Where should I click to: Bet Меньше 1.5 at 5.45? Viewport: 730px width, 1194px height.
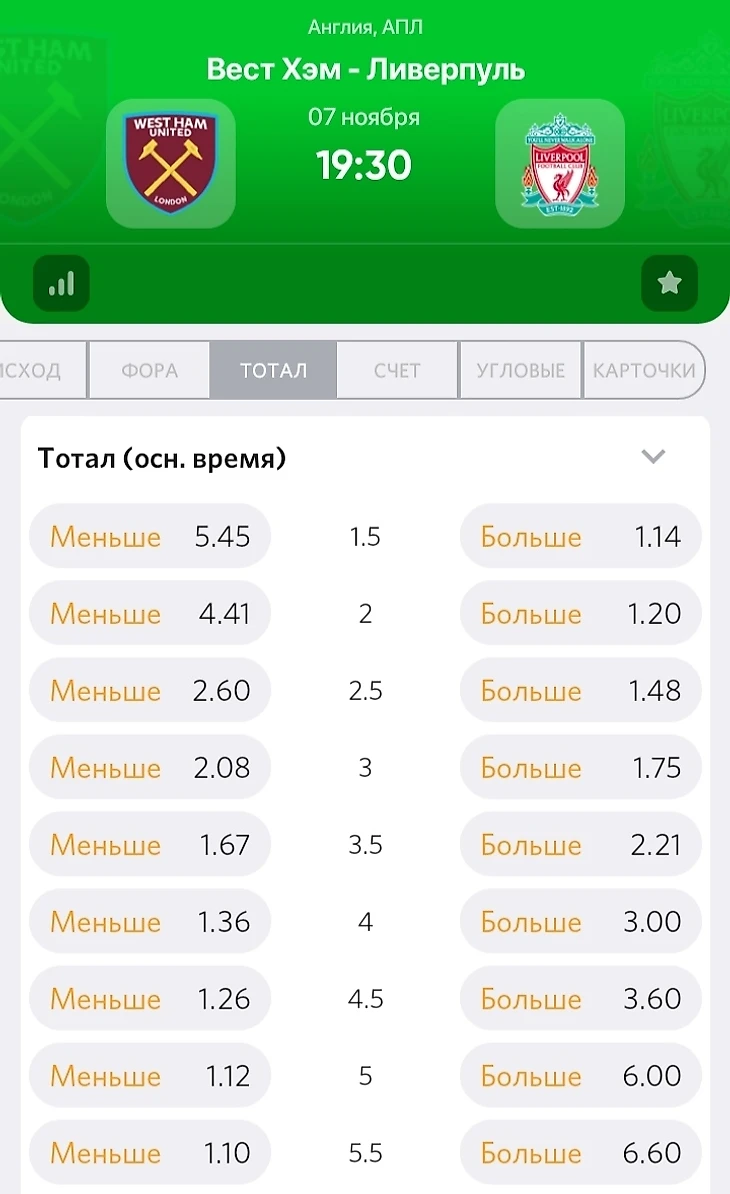click(x=150, y=536)
